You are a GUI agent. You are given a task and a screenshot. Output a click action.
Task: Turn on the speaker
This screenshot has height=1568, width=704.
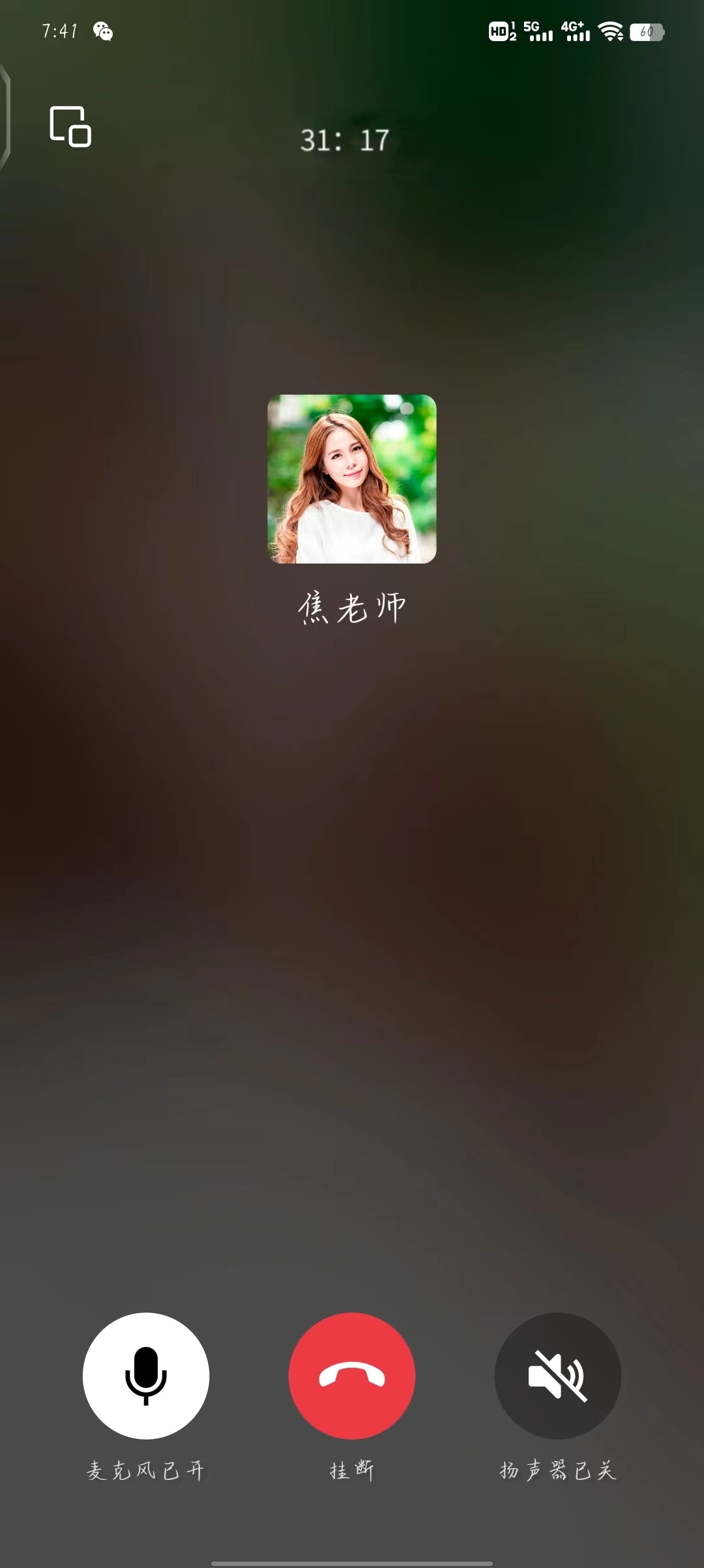coord(557,1375)
